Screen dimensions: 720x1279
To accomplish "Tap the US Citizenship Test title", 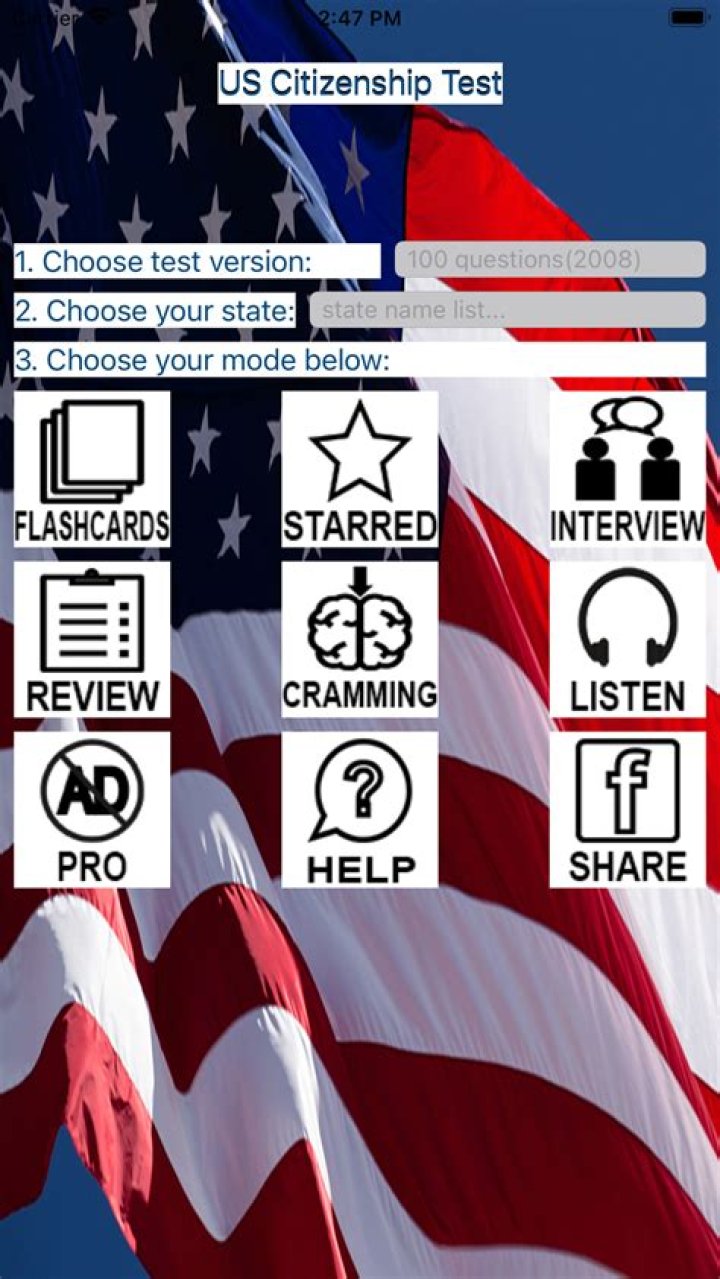I will point(360,83).
